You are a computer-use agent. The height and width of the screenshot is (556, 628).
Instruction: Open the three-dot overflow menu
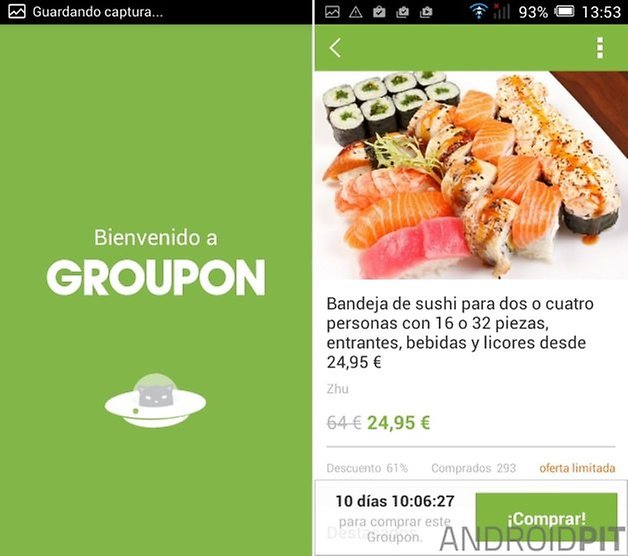point(600,48)
